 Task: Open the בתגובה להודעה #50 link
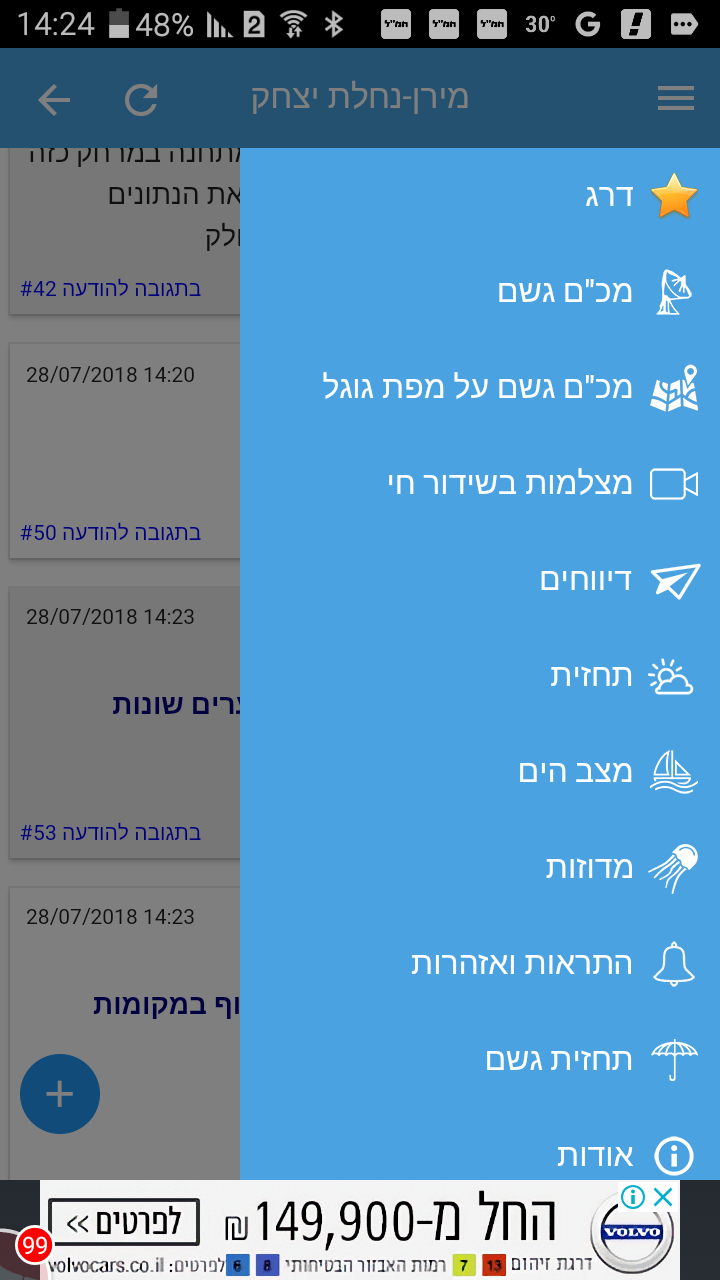(x=111, y=533)
